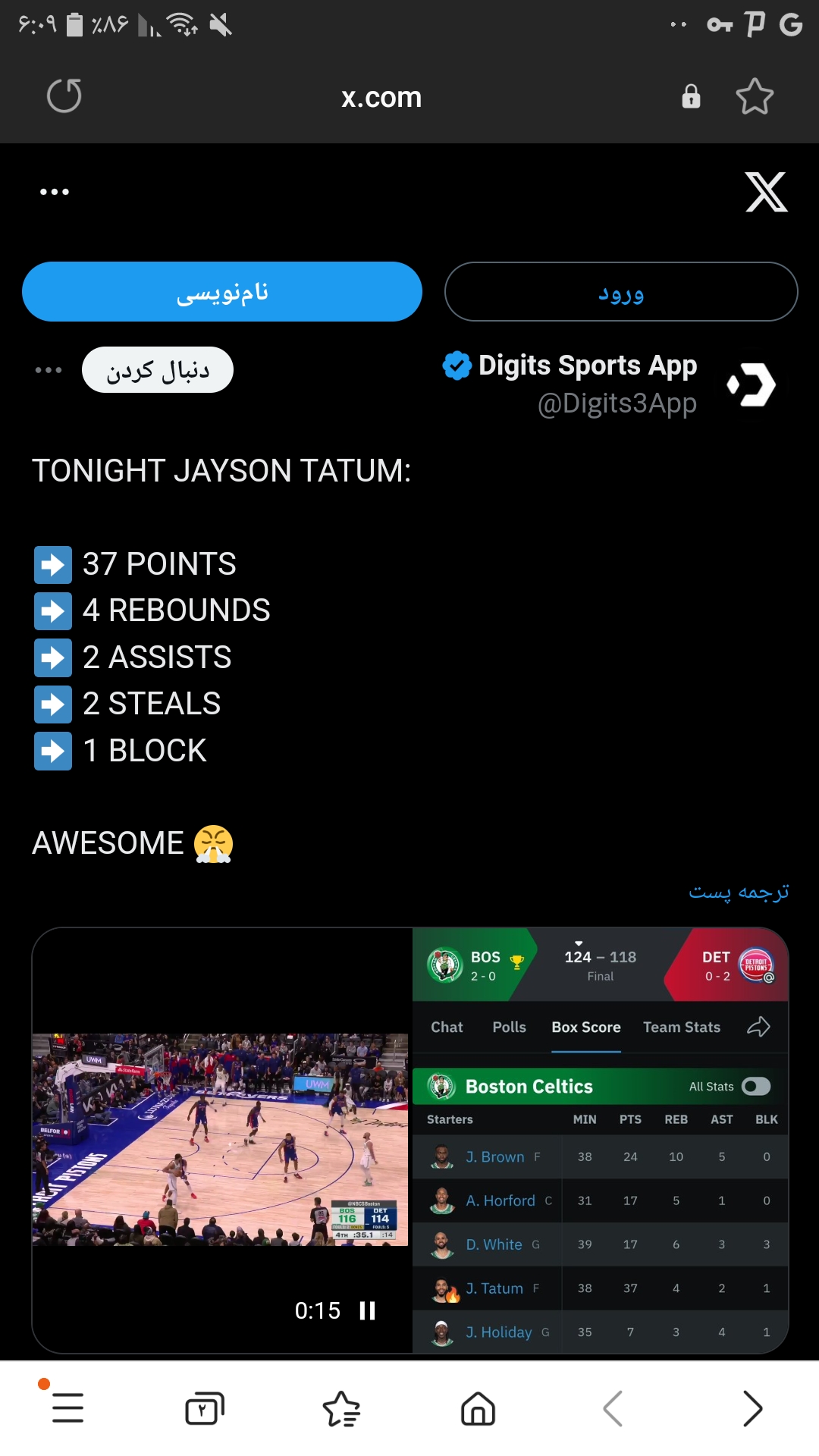Open the browser hamburger menu

tap(67, 1408)
